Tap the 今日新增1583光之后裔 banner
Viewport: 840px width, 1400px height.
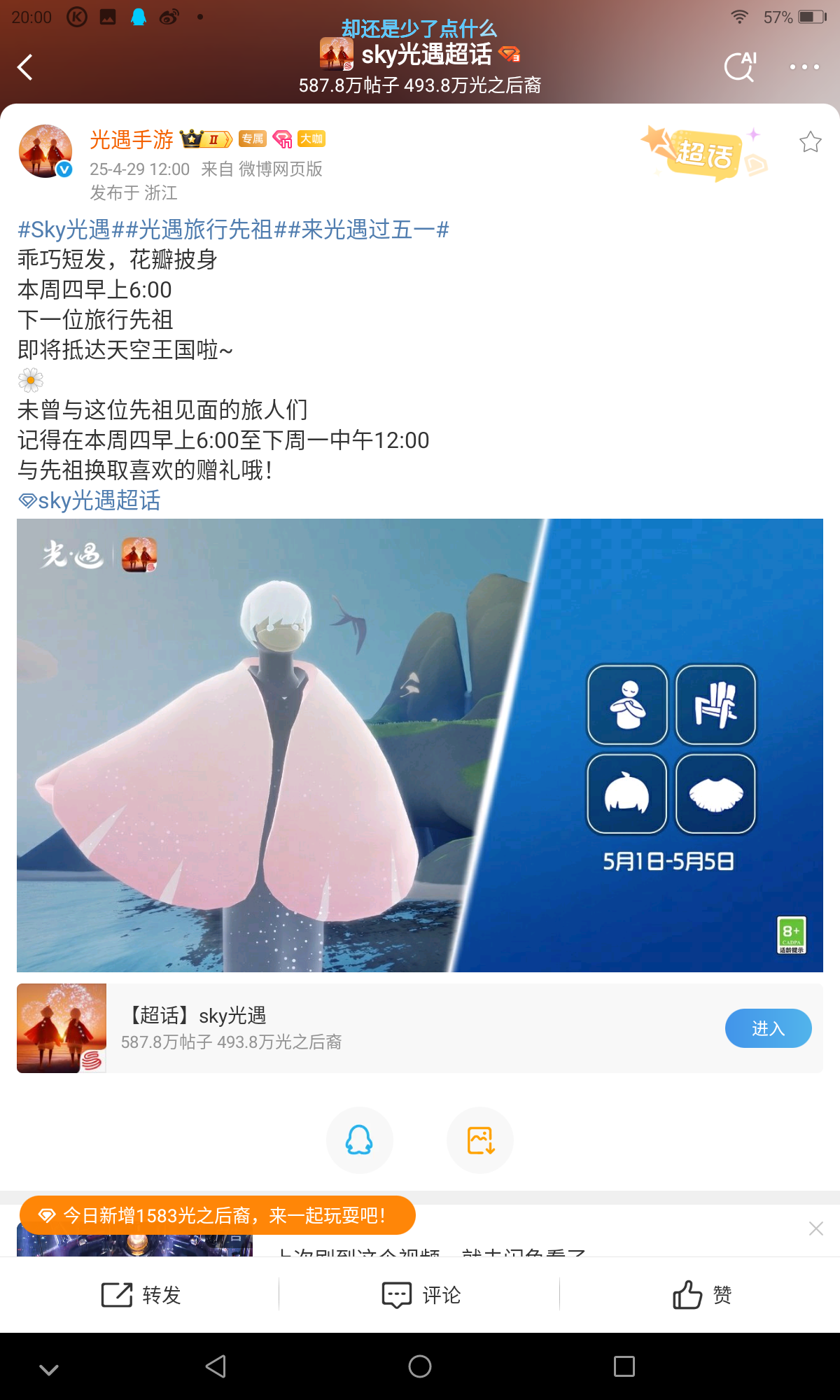(217, 1215)
